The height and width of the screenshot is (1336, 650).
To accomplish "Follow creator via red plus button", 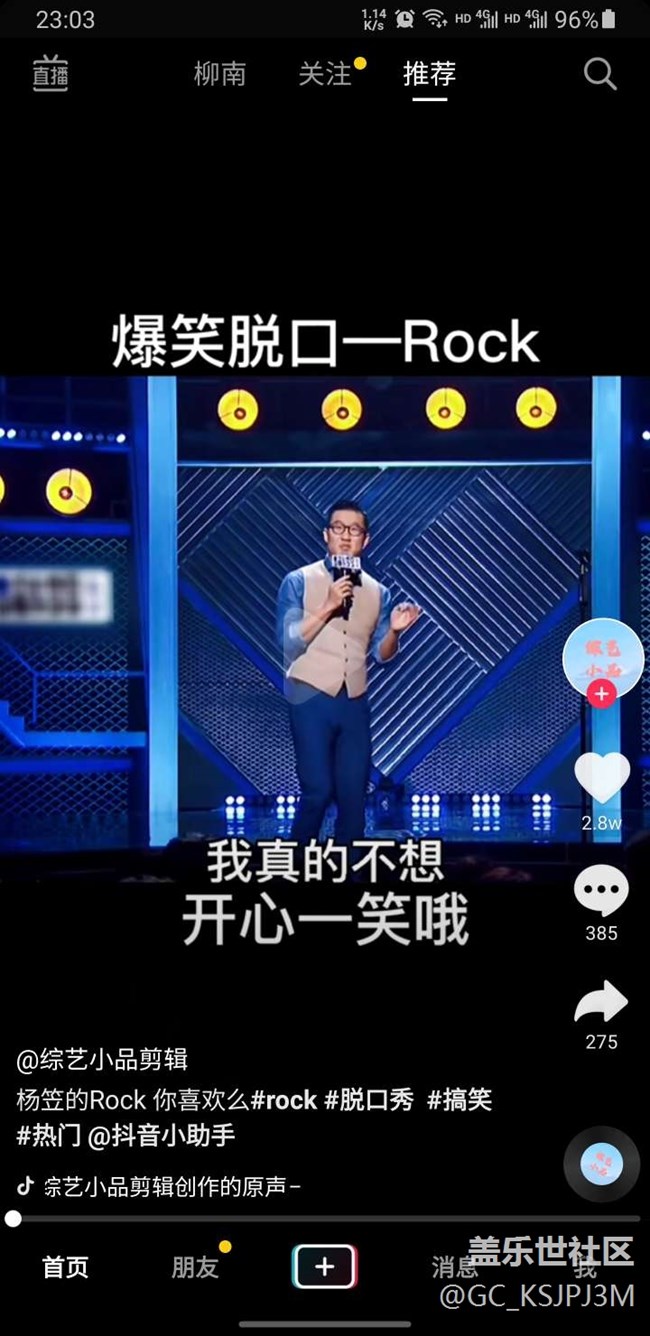I will click(x=601, y=694).
